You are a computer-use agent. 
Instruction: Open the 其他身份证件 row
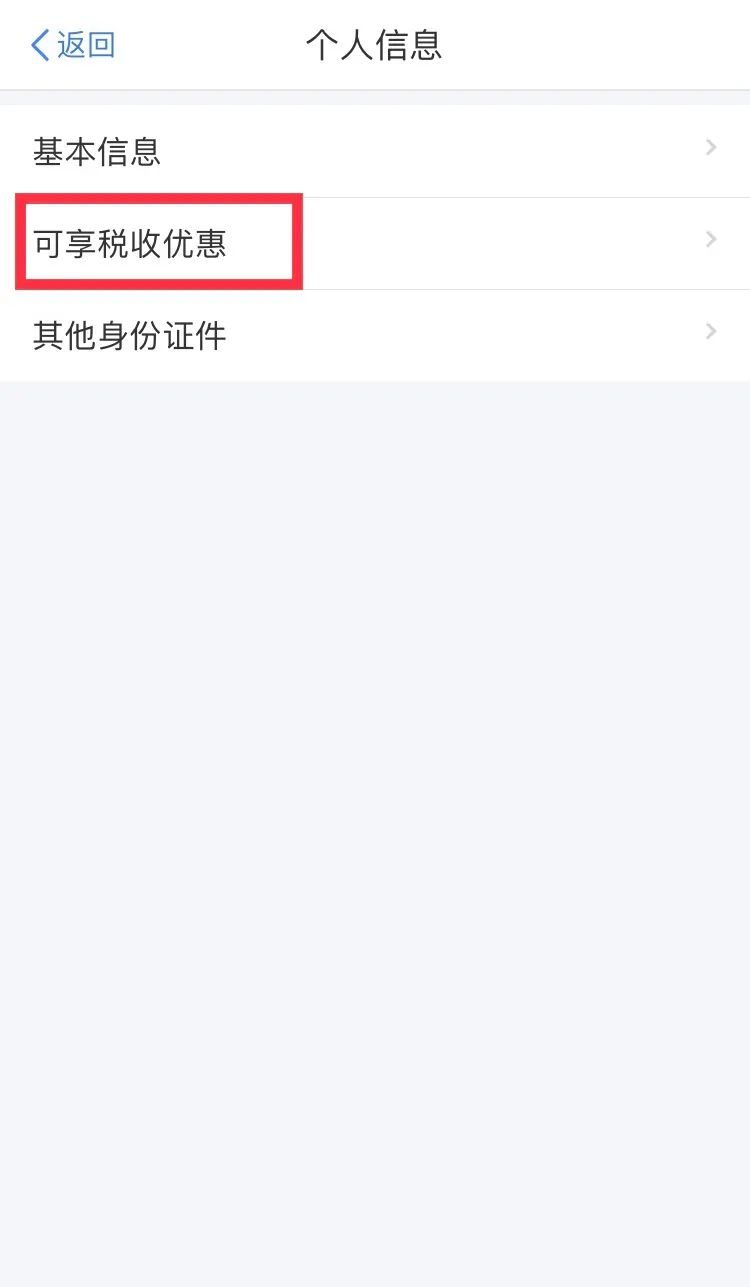point(375,335)
